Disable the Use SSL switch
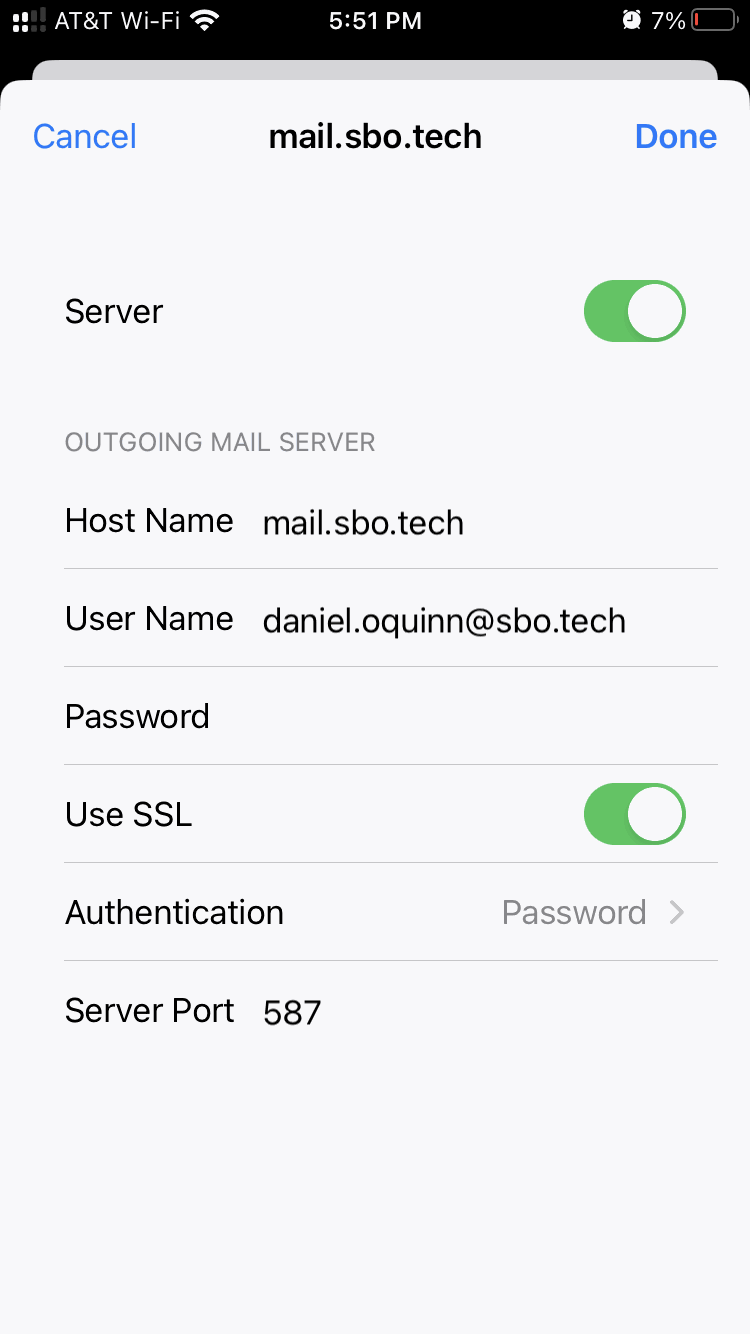Image resolution: width=750 pixels, height=1334 pixels. coord(634,814)
